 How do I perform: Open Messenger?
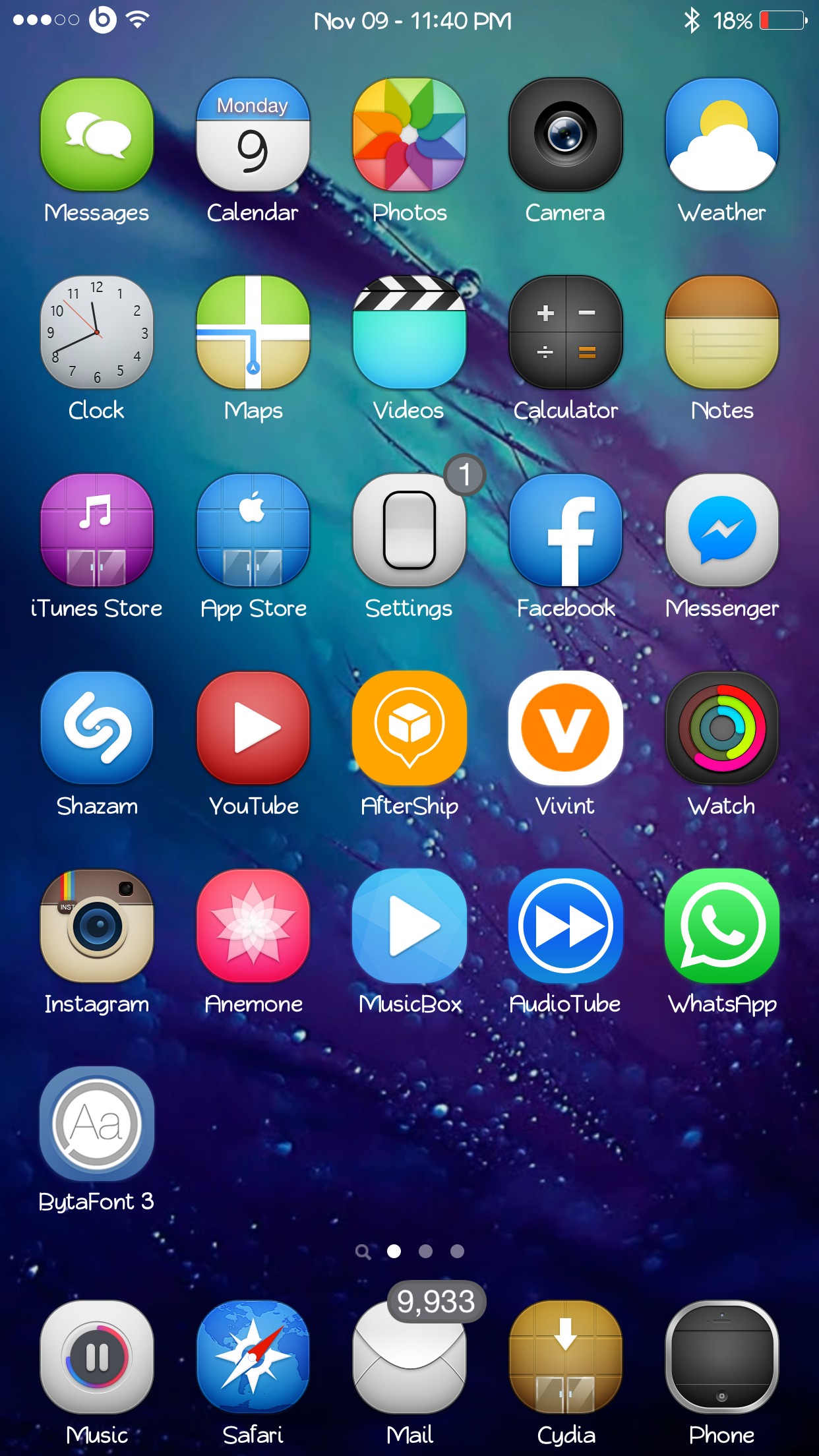click(x=722, y=531)
